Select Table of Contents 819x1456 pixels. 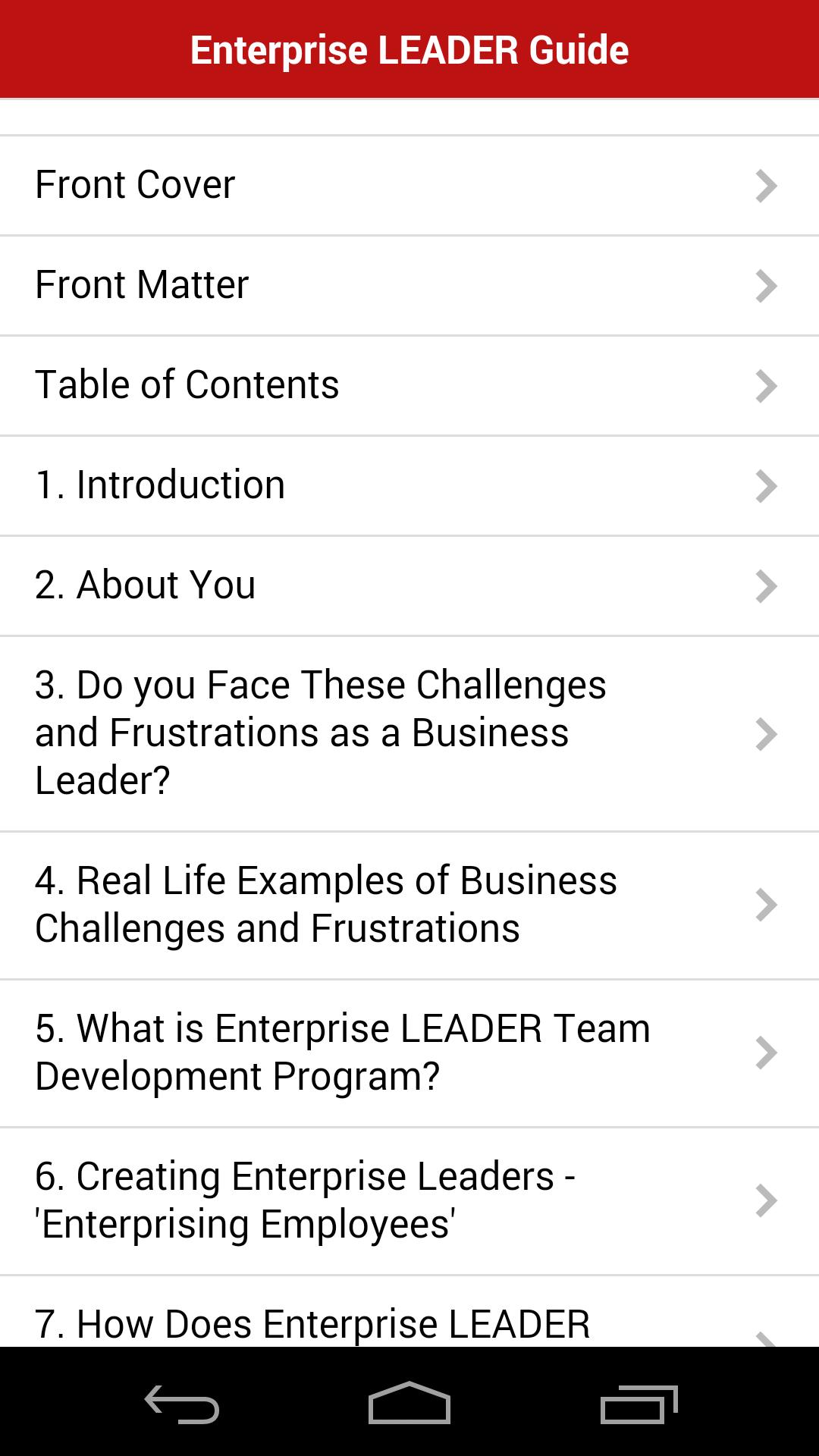(x=303, y=385)
